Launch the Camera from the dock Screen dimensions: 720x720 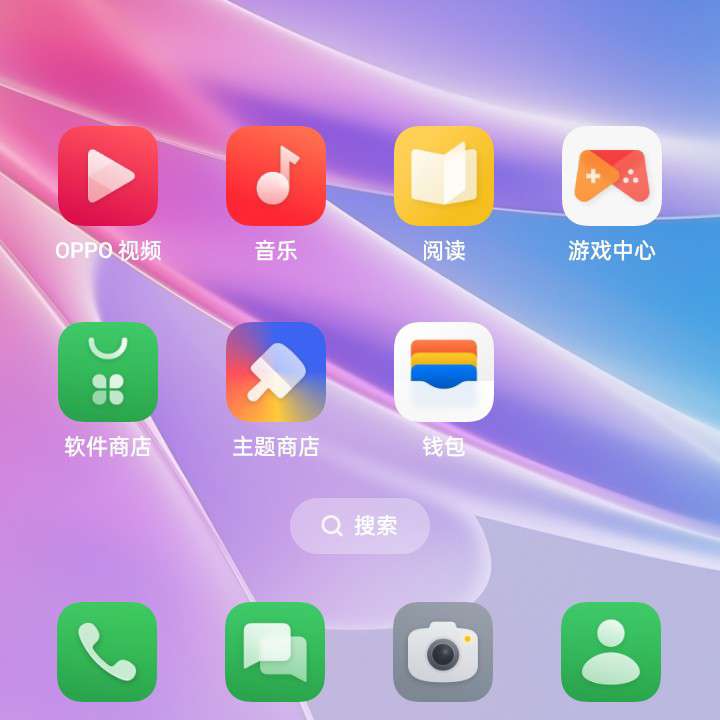coord(443,651)
